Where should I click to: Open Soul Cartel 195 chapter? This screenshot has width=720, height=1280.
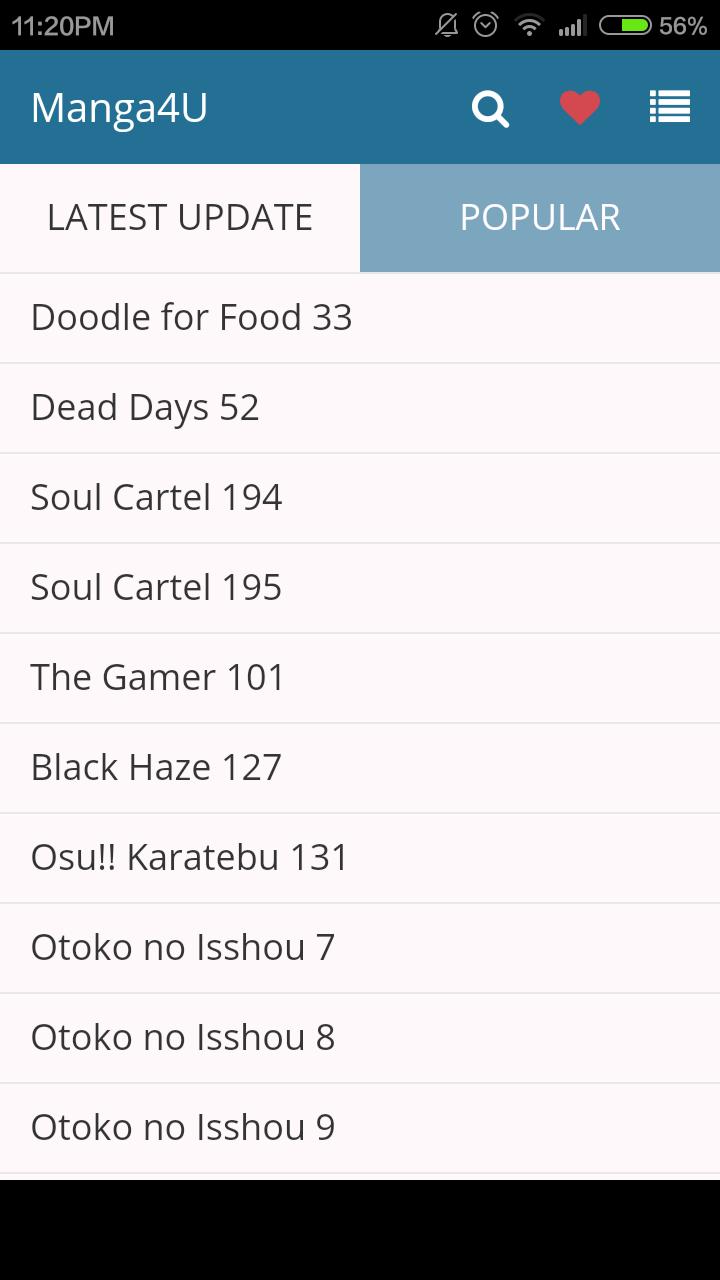coord(156,587)
